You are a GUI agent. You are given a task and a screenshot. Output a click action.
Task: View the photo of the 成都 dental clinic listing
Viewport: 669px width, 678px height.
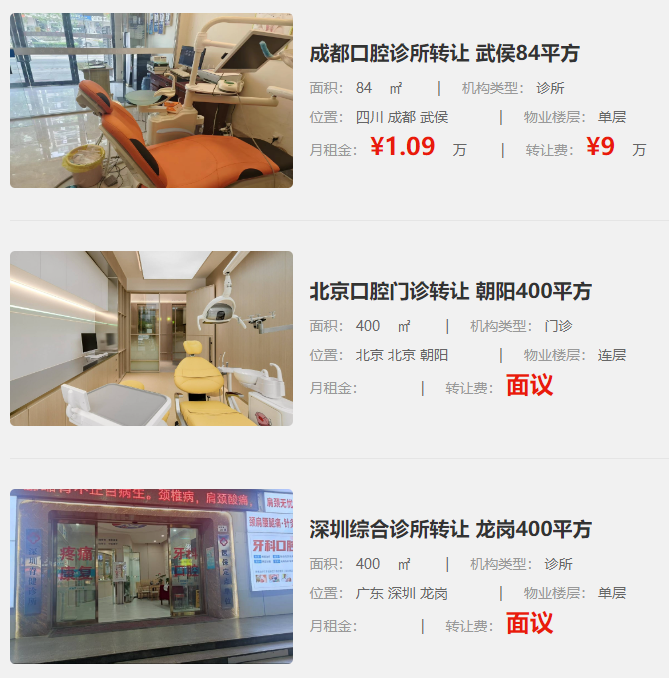[x=151, y=100]
